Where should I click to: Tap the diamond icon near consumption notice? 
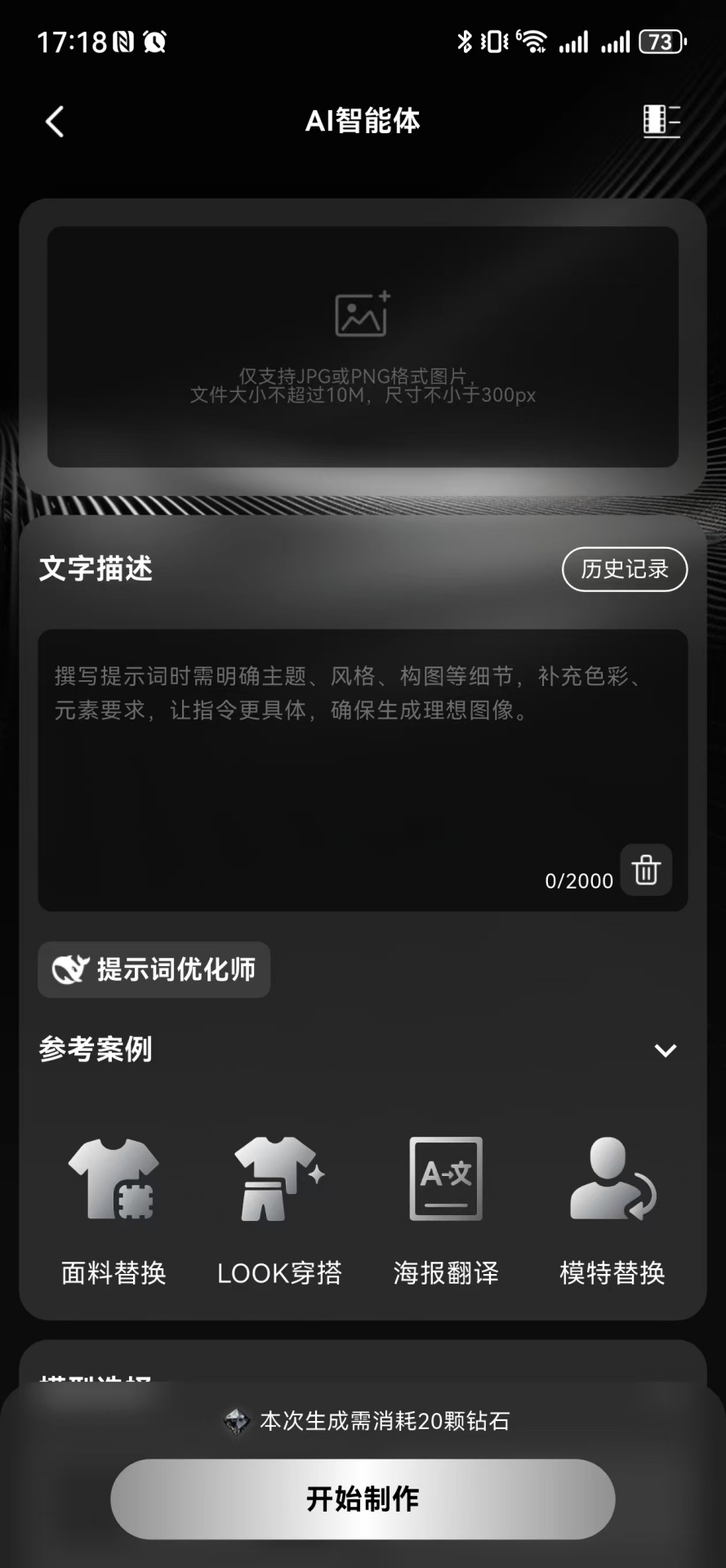pos(236,1420)
